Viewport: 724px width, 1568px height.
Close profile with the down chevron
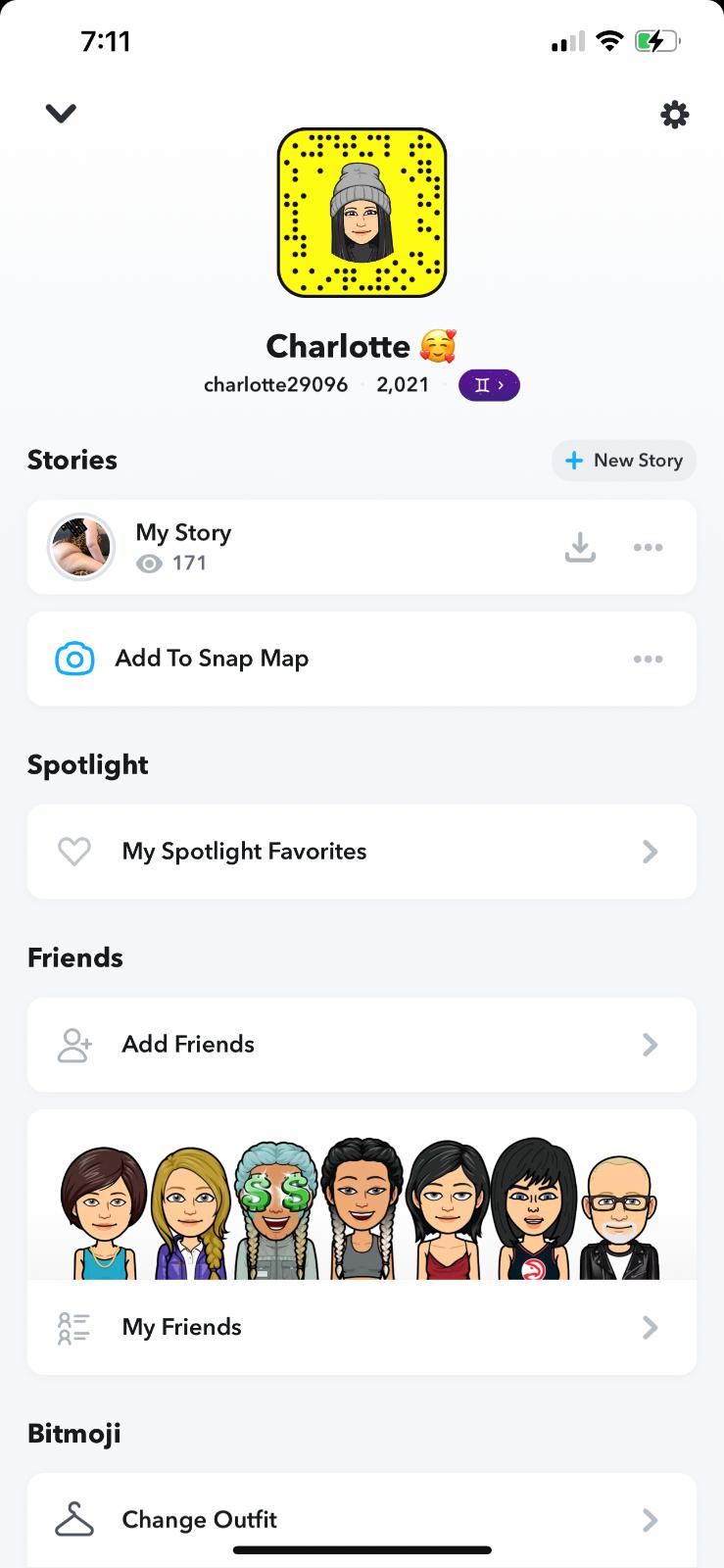pyautogui.click(x=61, y=114)
